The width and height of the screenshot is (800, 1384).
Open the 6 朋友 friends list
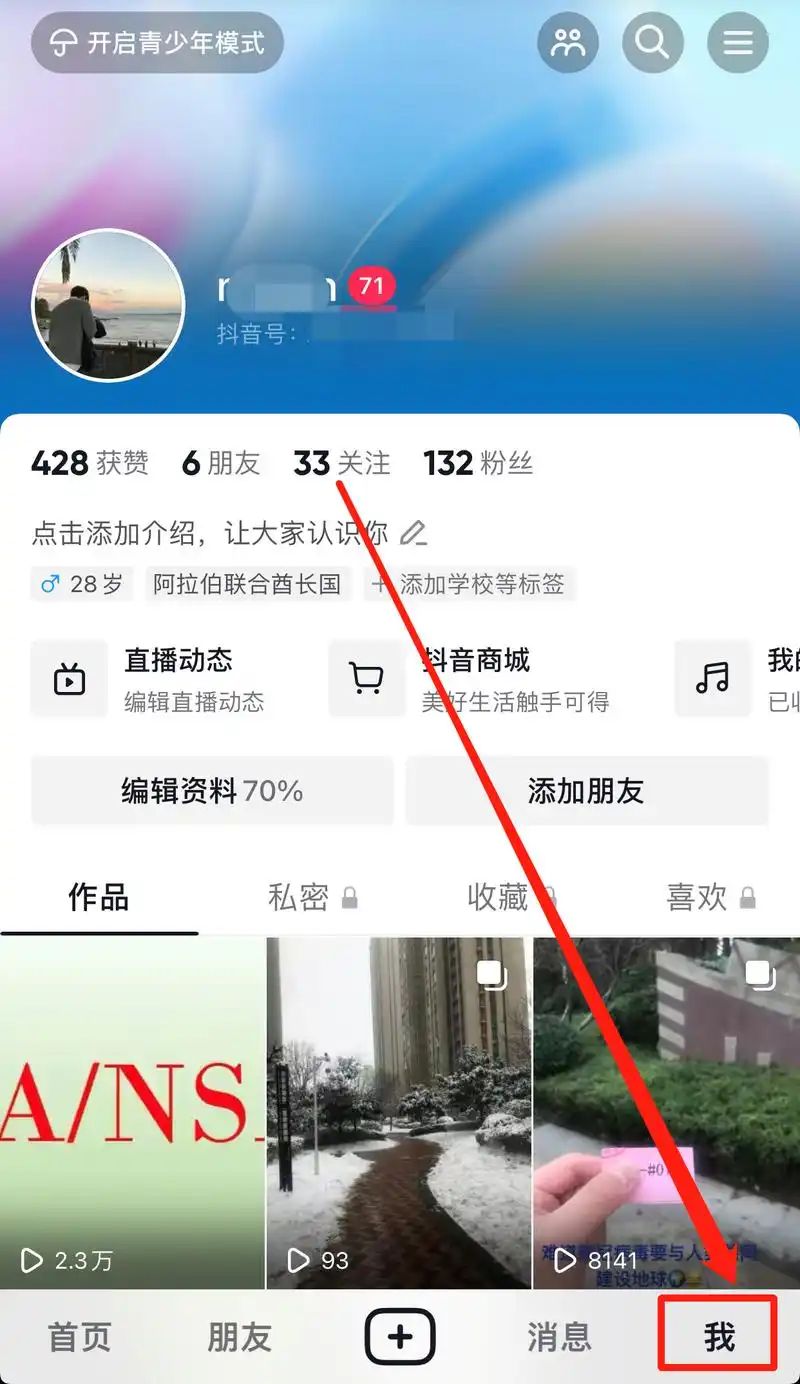tap(221, 463)
